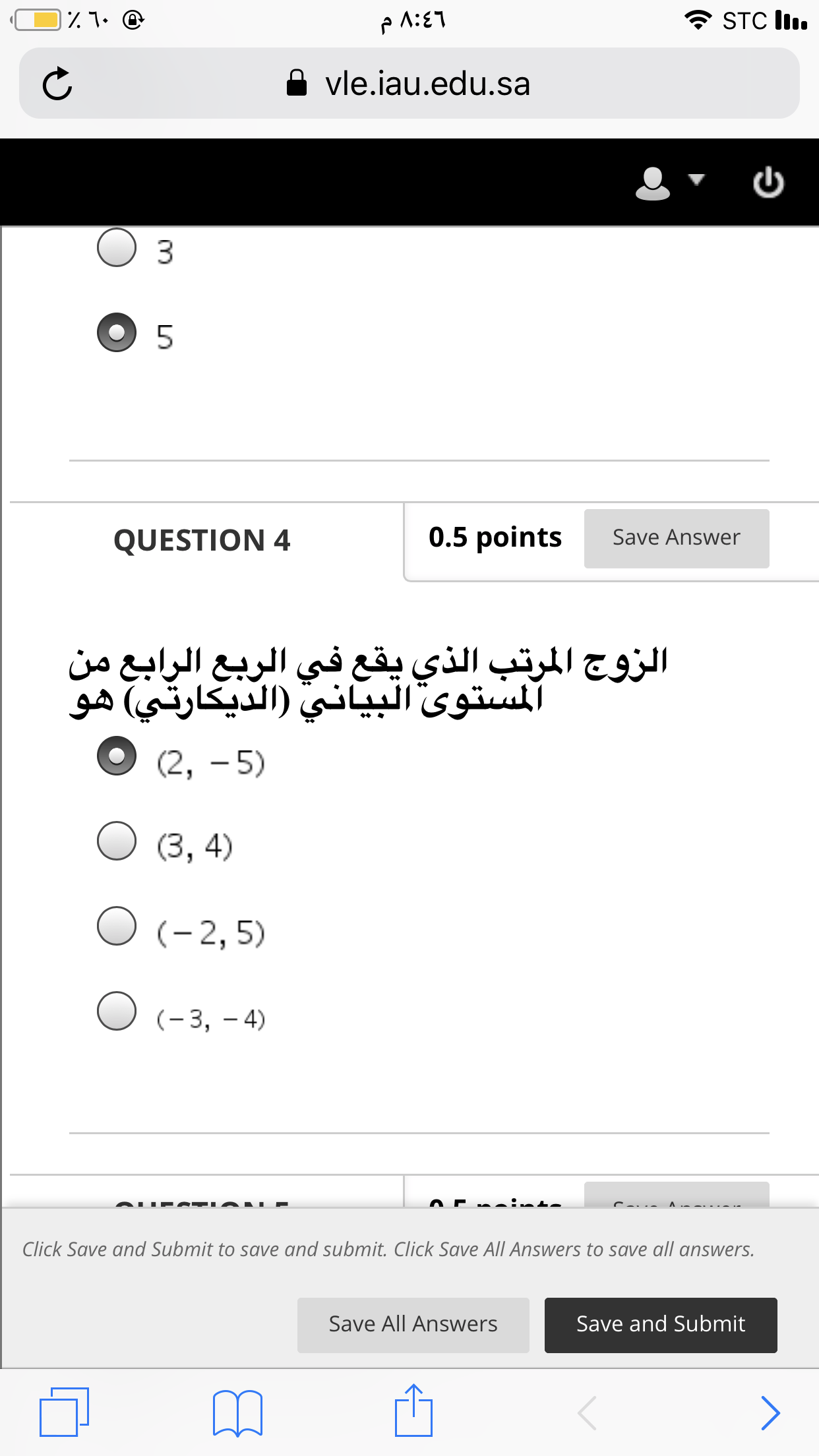Image resolution: width=819 pixels, height=1456 pixels.
Task: Save Answer for Question 4
Action: tap(677, 538)
